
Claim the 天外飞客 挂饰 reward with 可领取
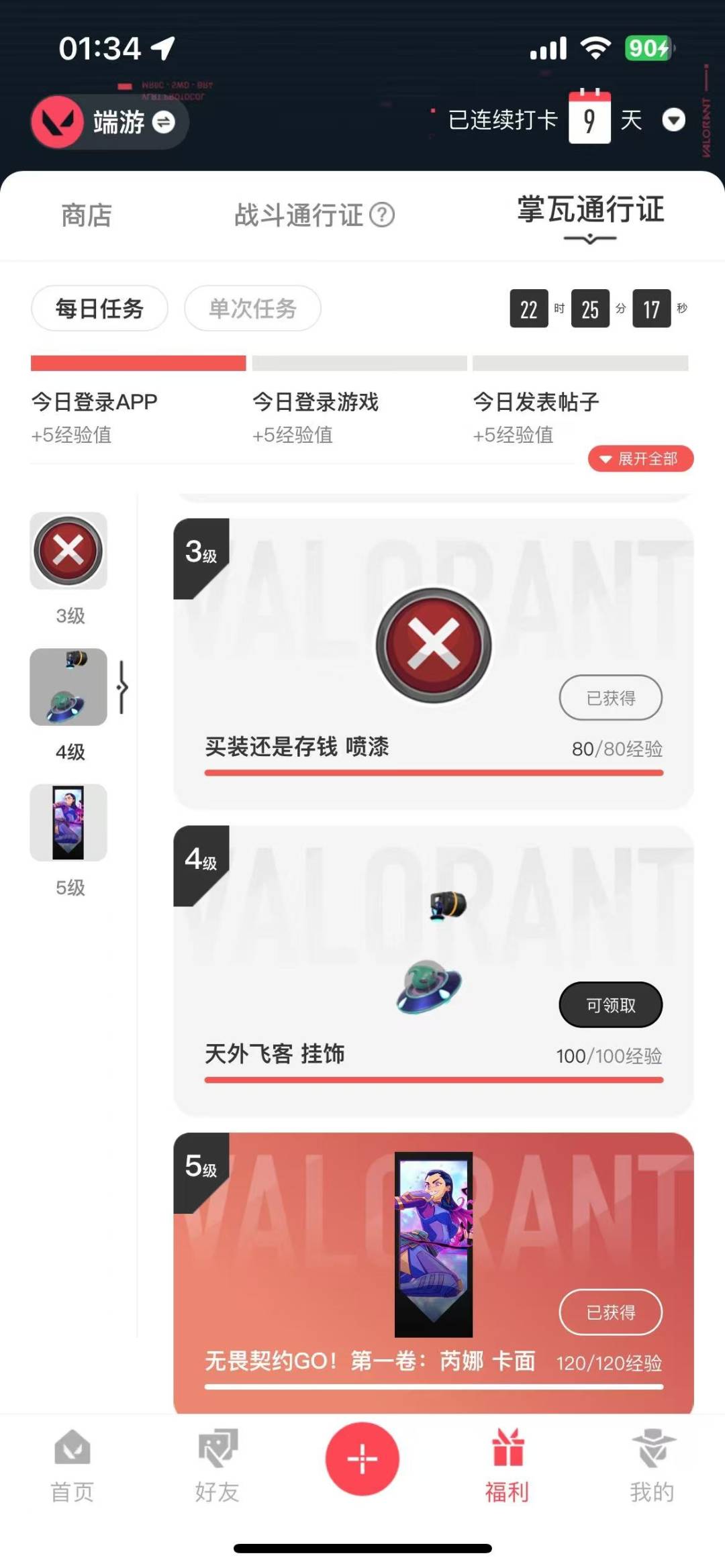coord(610,1005)
